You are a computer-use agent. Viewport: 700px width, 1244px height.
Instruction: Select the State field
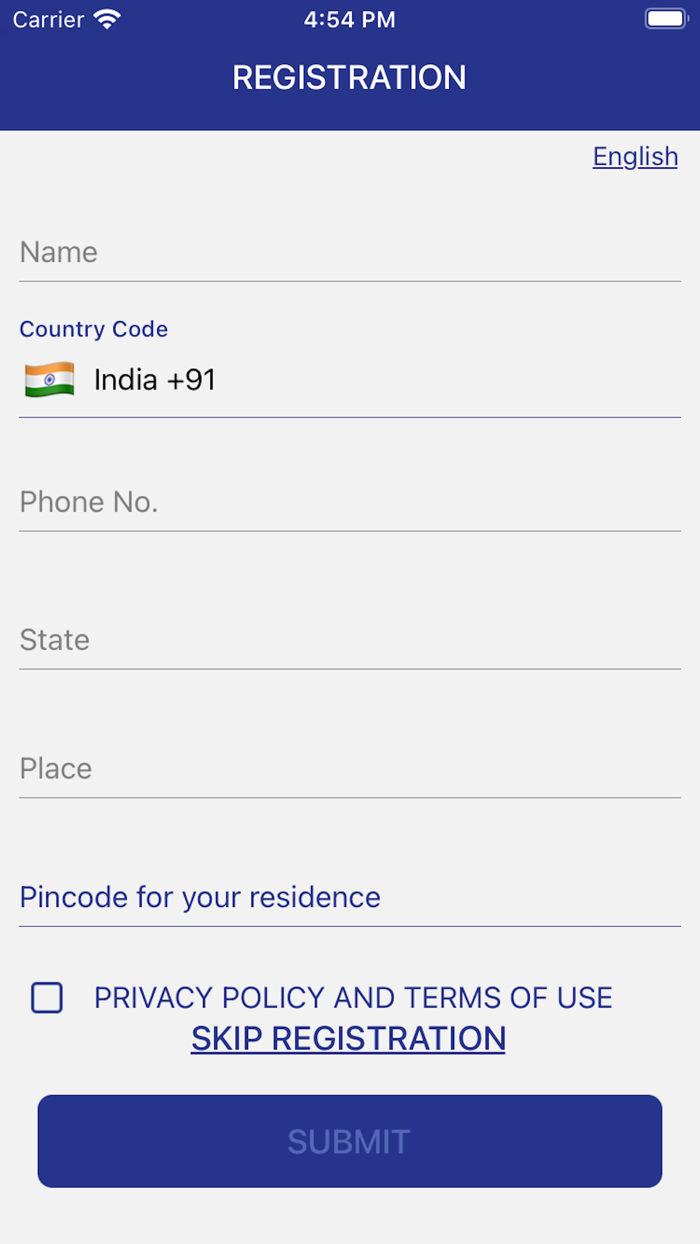(x=349, y=640)
